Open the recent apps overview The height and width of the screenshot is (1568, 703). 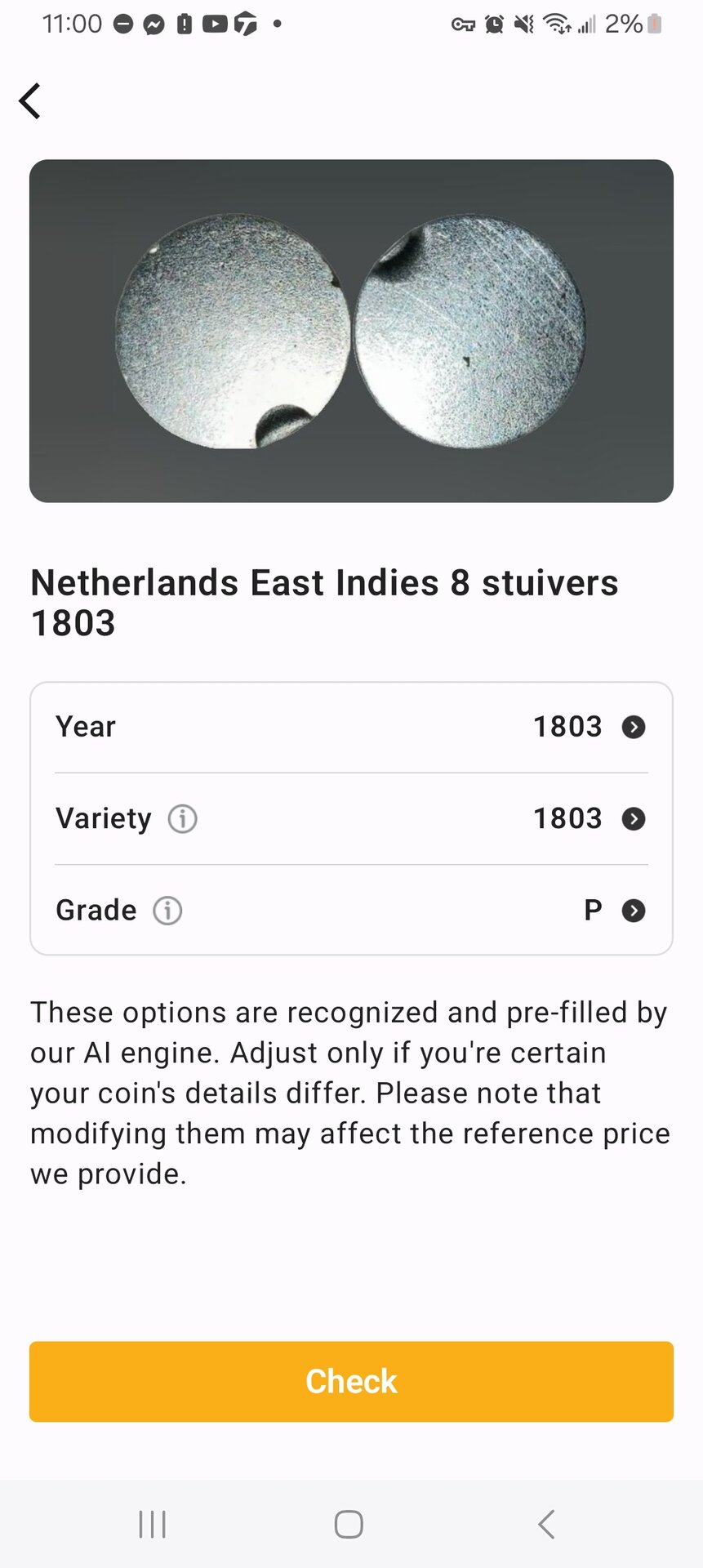click(153, 1524)
